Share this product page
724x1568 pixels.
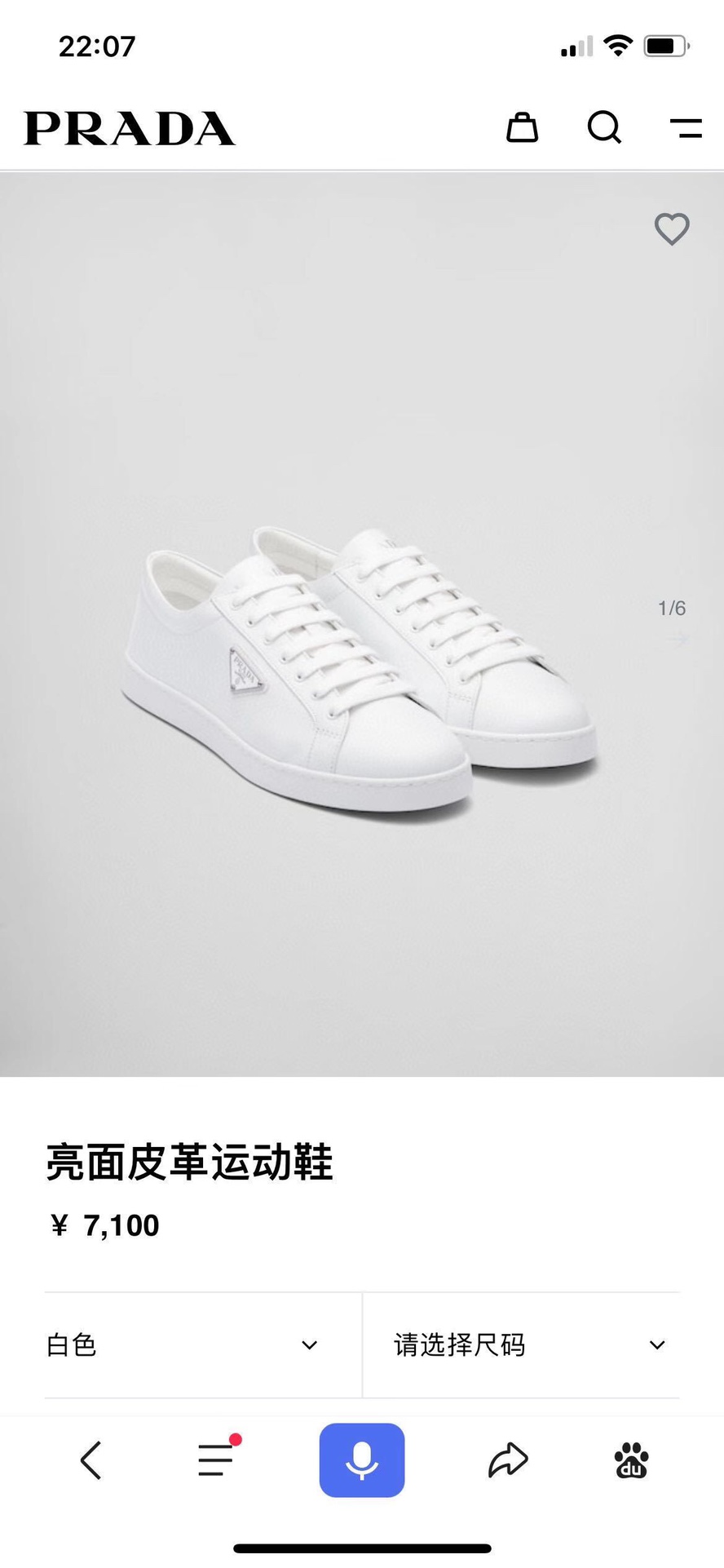[x=508, y=1460]
